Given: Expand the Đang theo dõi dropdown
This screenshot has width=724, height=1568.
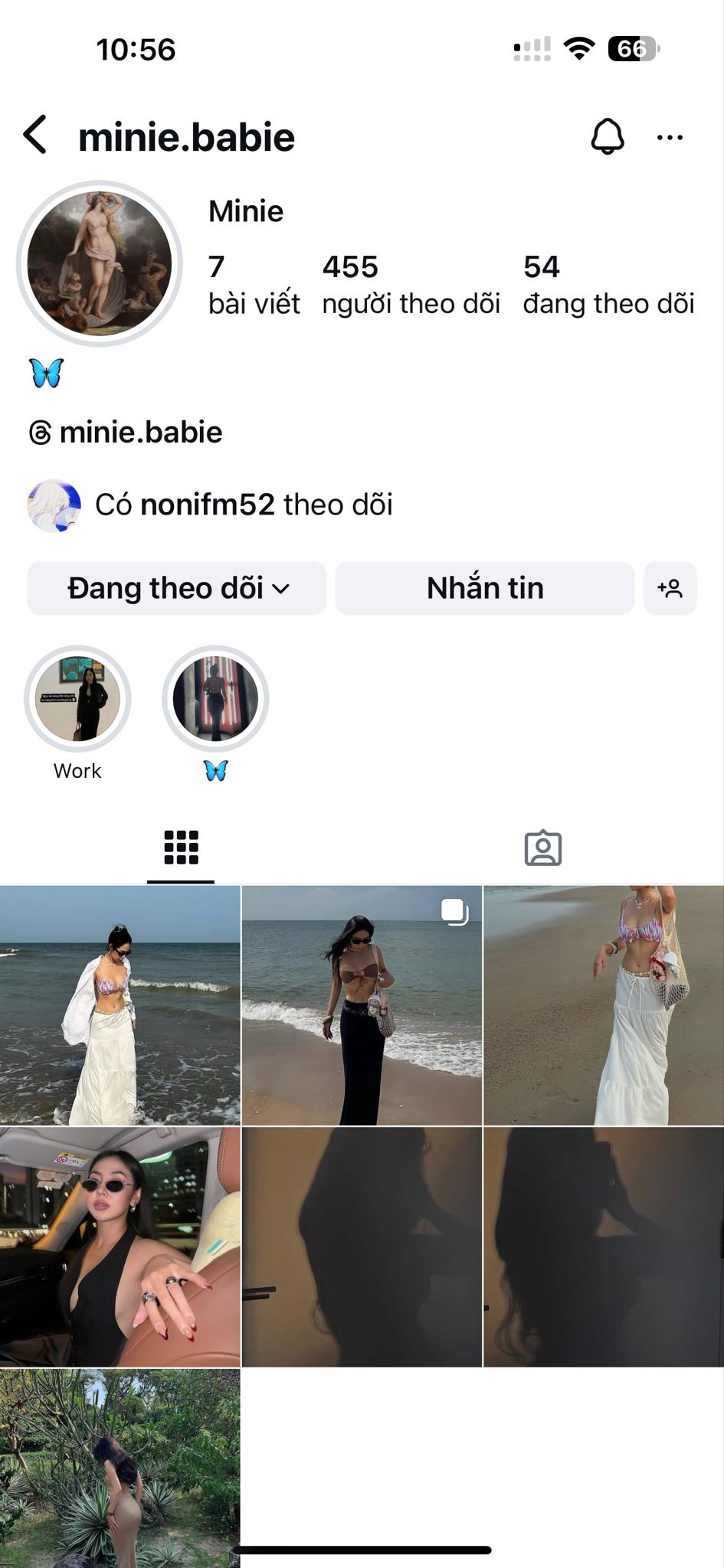Looking at the screenshot, I should tap(177, 588).
